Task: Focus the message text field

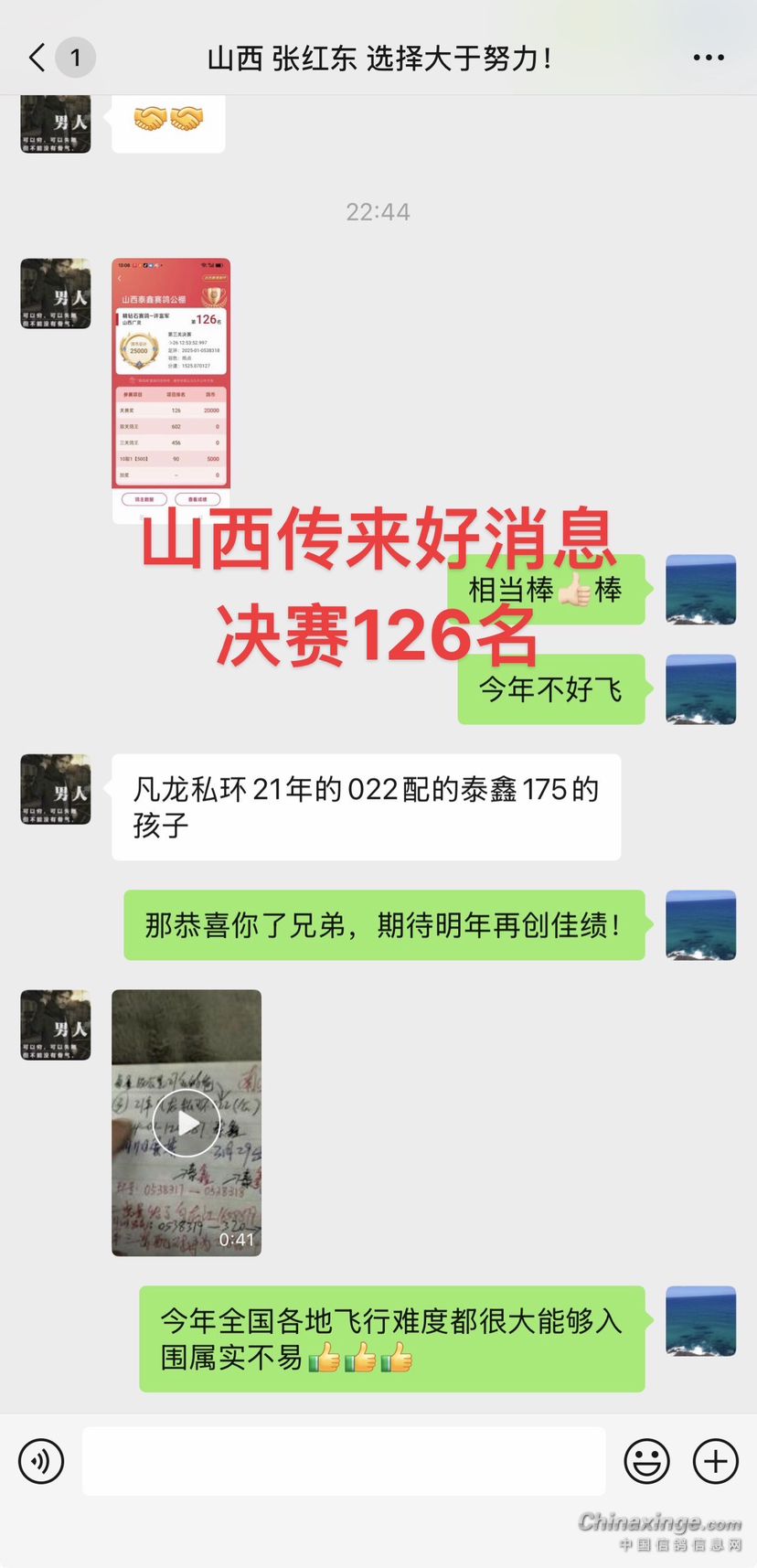Action: (x=344, y=1460)
